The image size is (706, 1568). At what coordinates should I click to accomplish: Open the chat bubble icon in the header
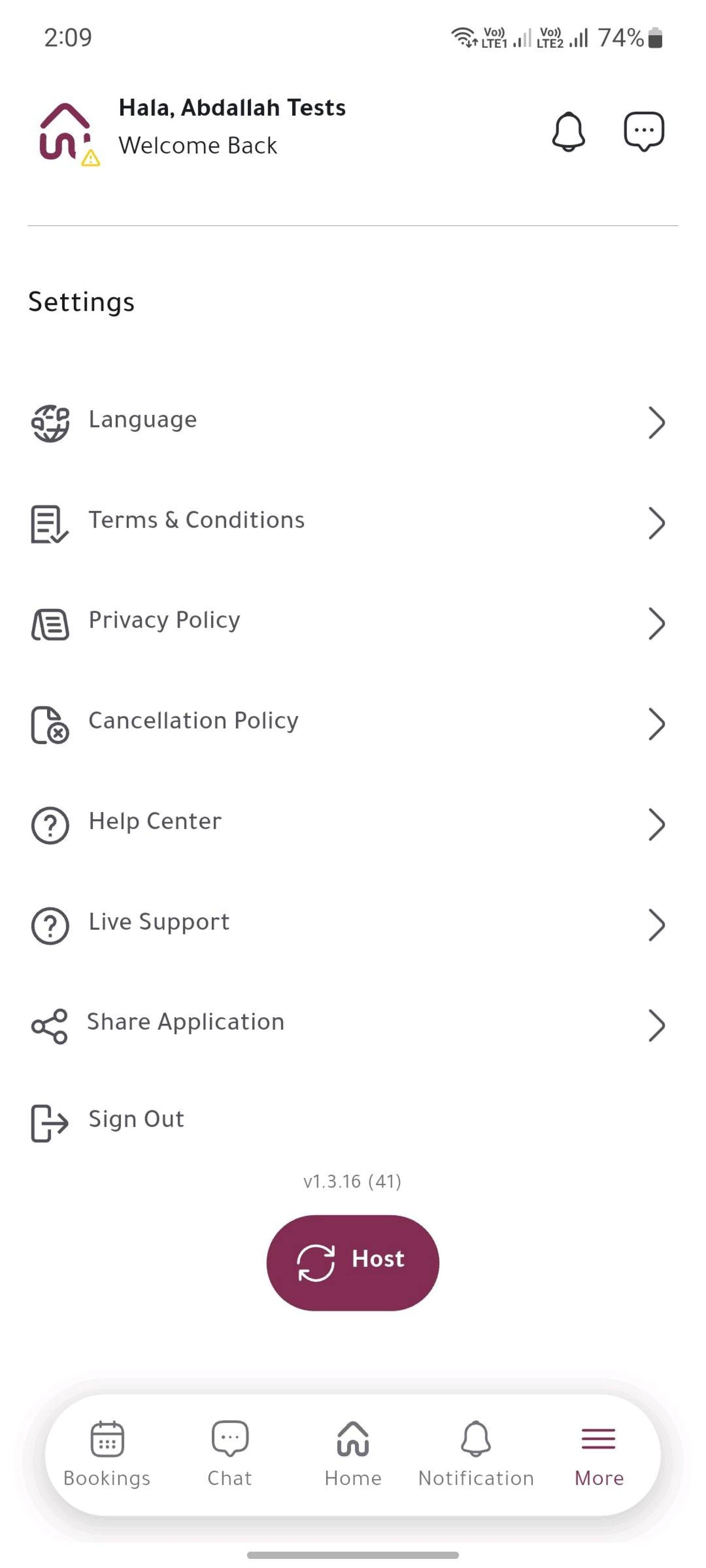(643, 132)
